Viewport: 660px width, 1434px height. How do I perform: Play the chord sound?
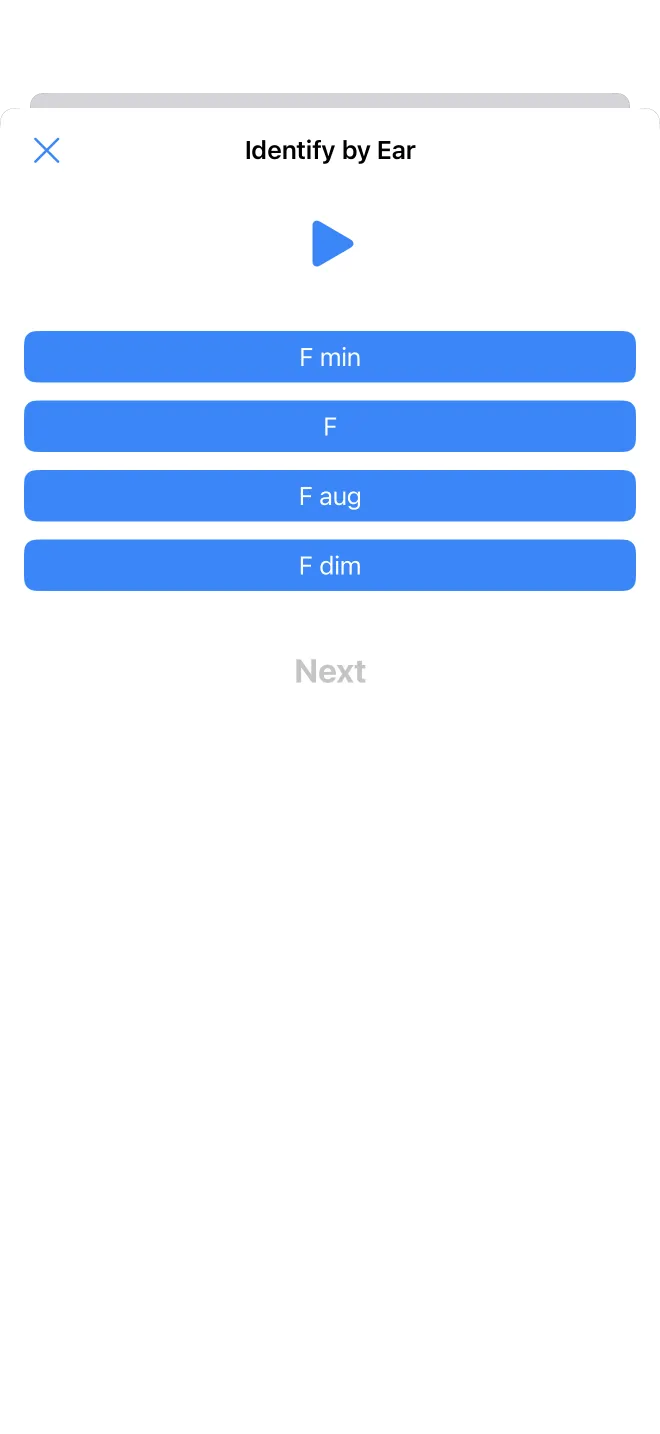tap(332, 244)
